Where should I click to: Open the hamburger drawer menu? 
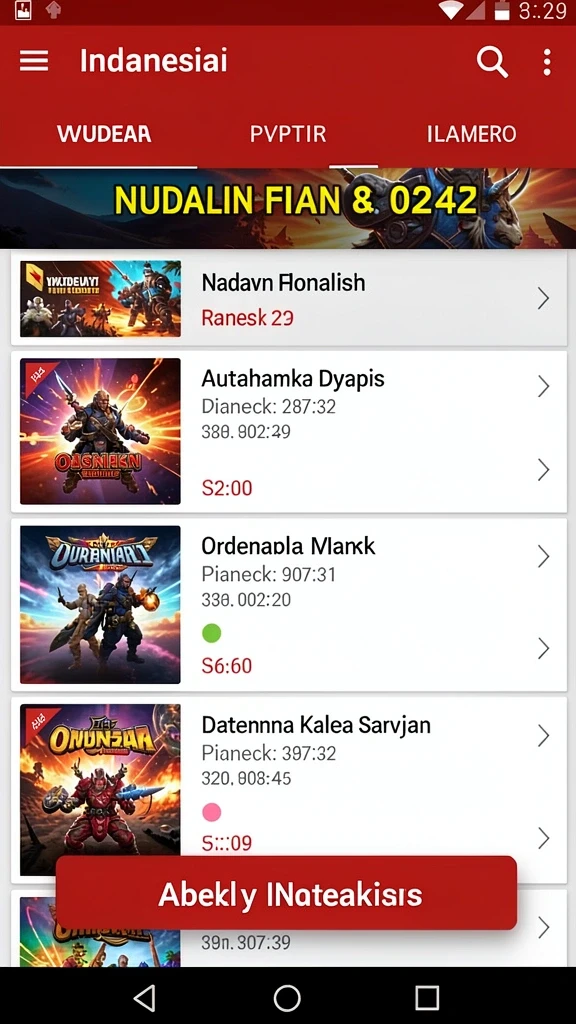pyautogui.click(x=34, y=61)
